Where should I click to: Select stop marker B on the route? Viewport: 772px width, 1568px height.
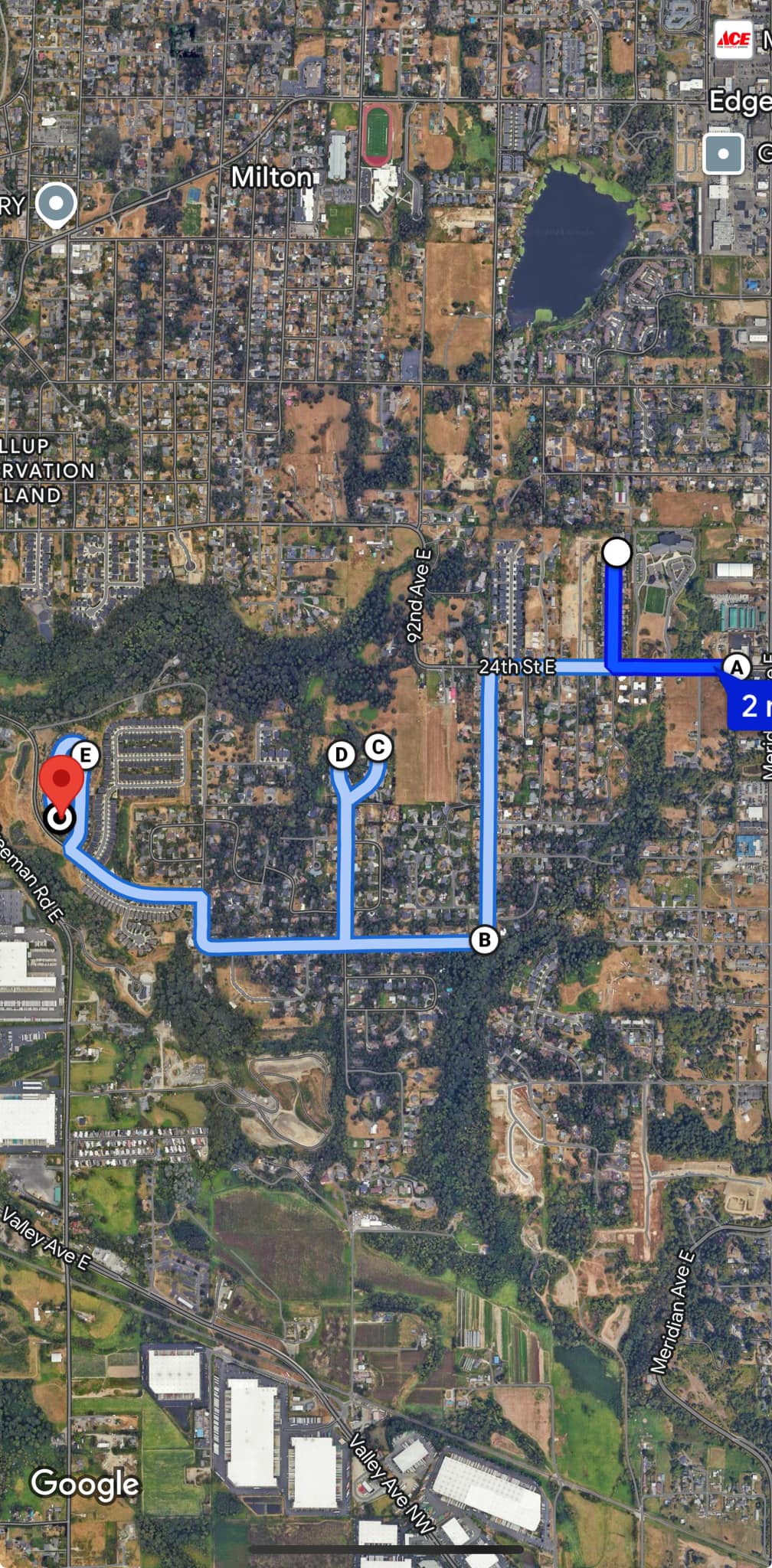(x=484, y=939)
